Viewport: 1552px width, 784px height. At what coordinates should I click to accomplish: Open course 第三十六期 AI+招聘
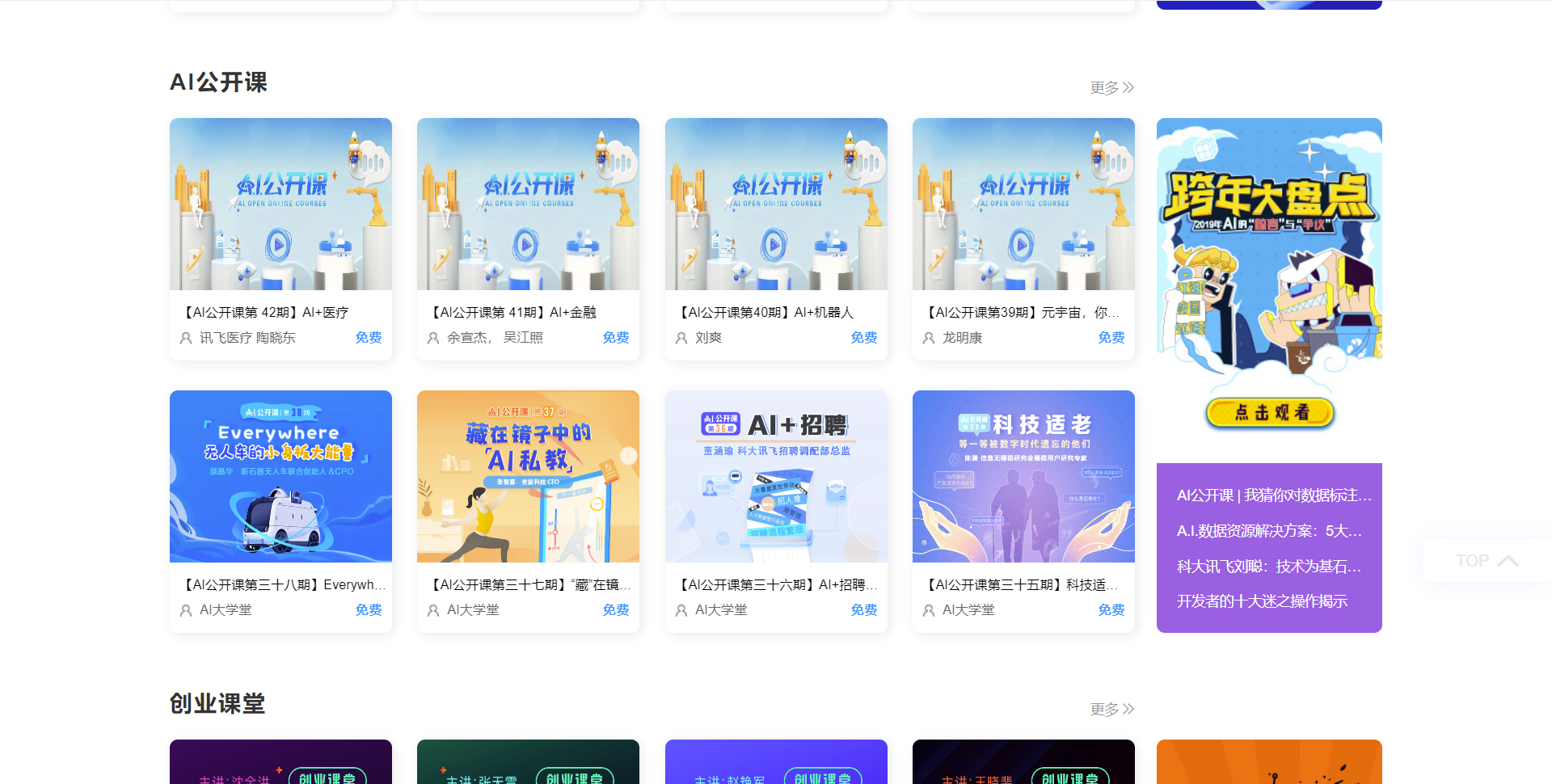point(776,584)
